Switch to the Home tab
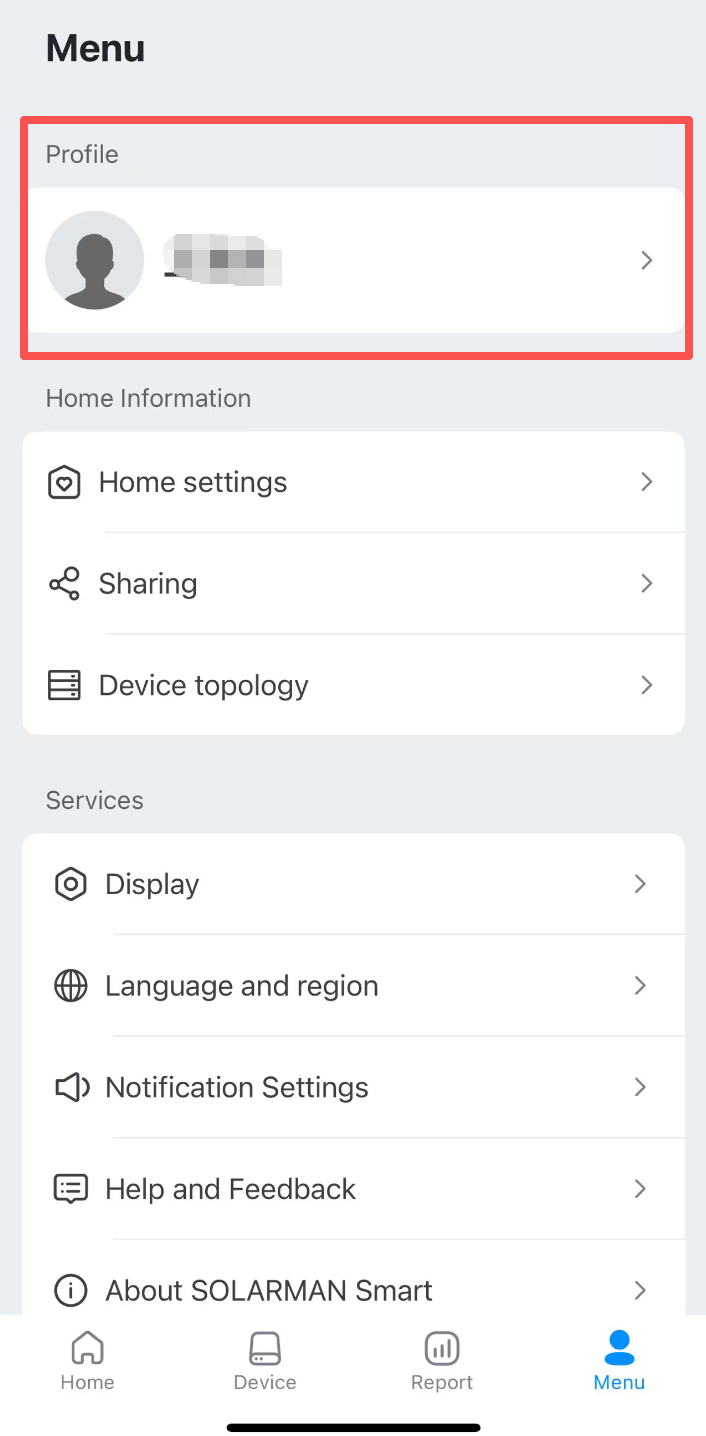Screen dimensions: 706x1436 point(88,1362)
